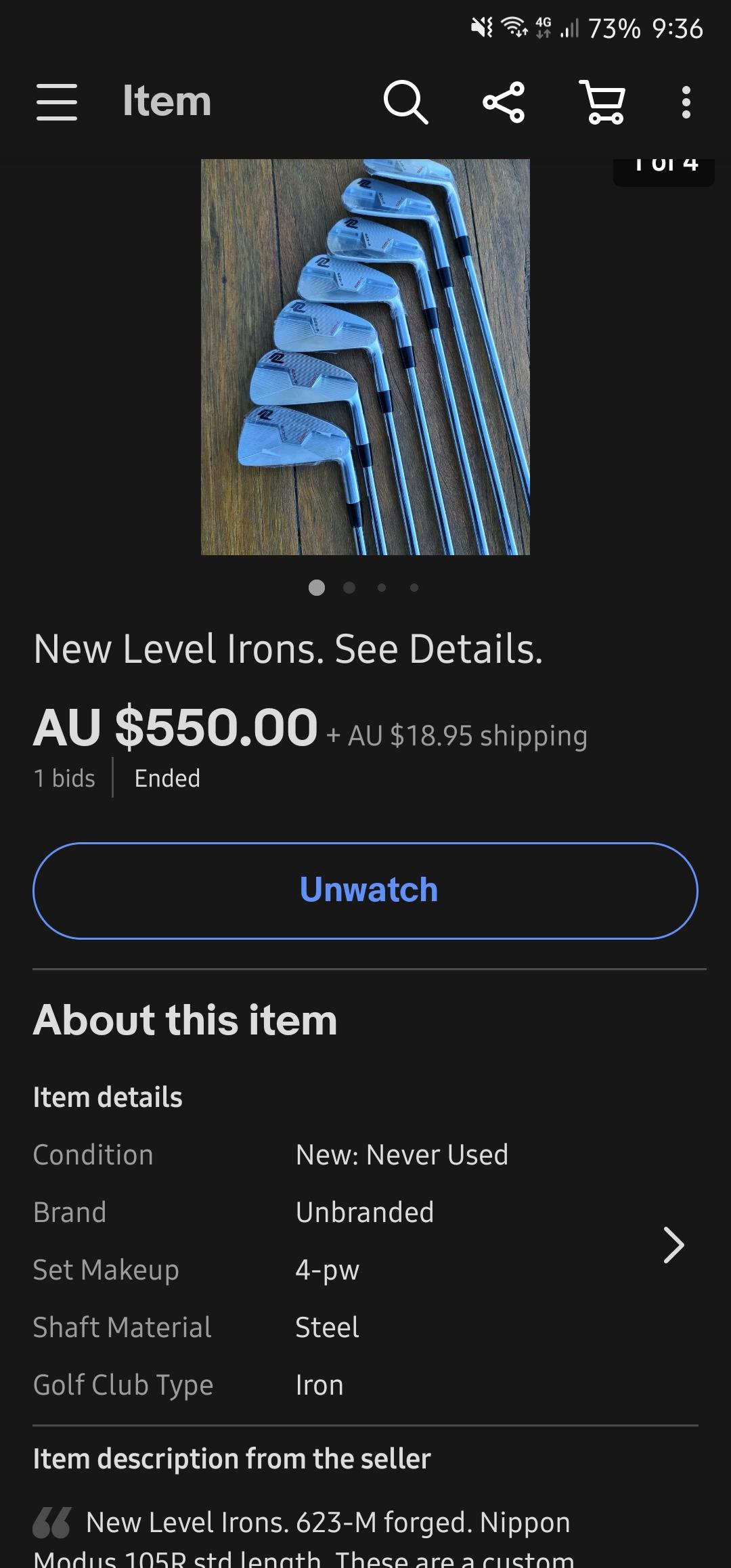Image resolution: width=731 pixels, height=1568 pixels.
Task: Open the three-dot overflow menu
Action: [x=686, y=102]
